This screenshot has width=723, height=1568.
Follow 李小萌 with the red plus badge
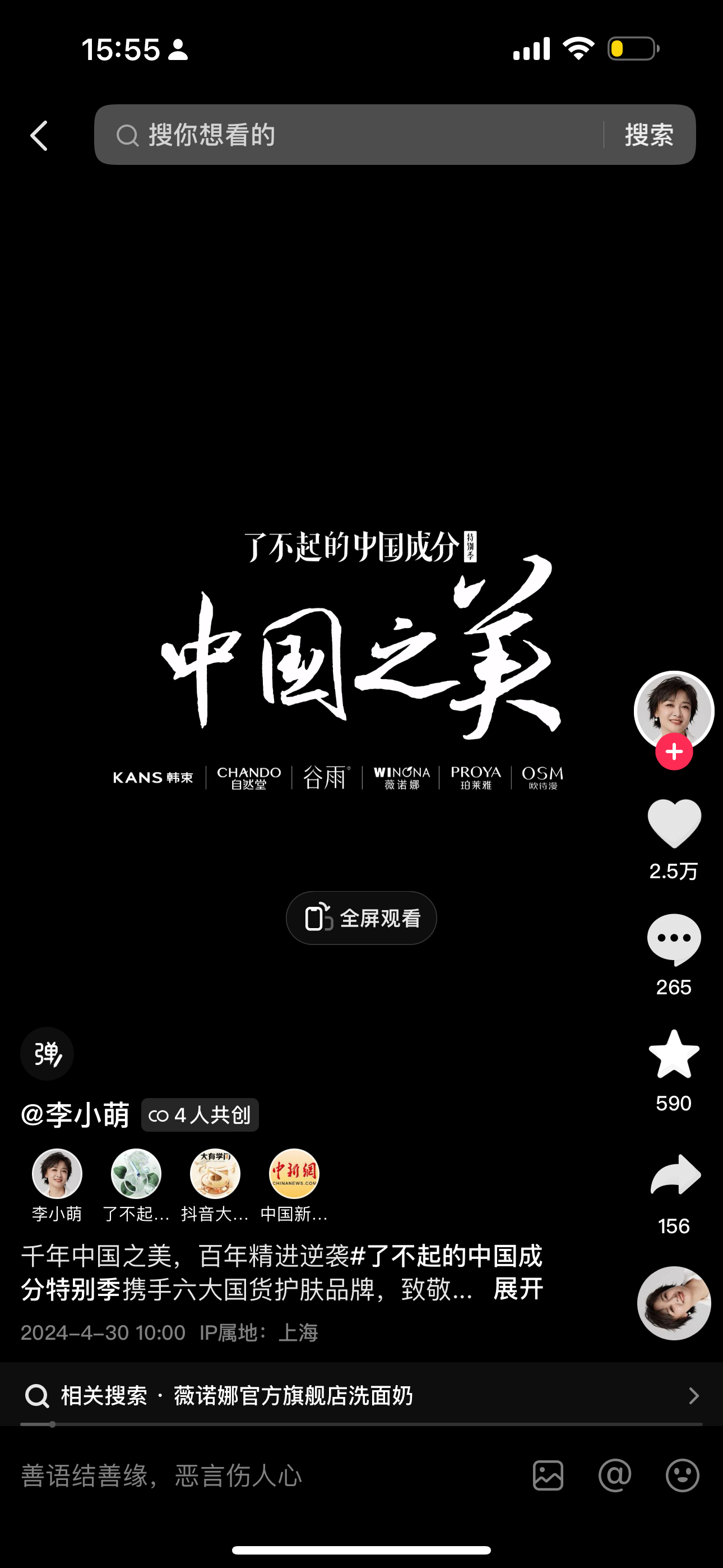[674, 753]
